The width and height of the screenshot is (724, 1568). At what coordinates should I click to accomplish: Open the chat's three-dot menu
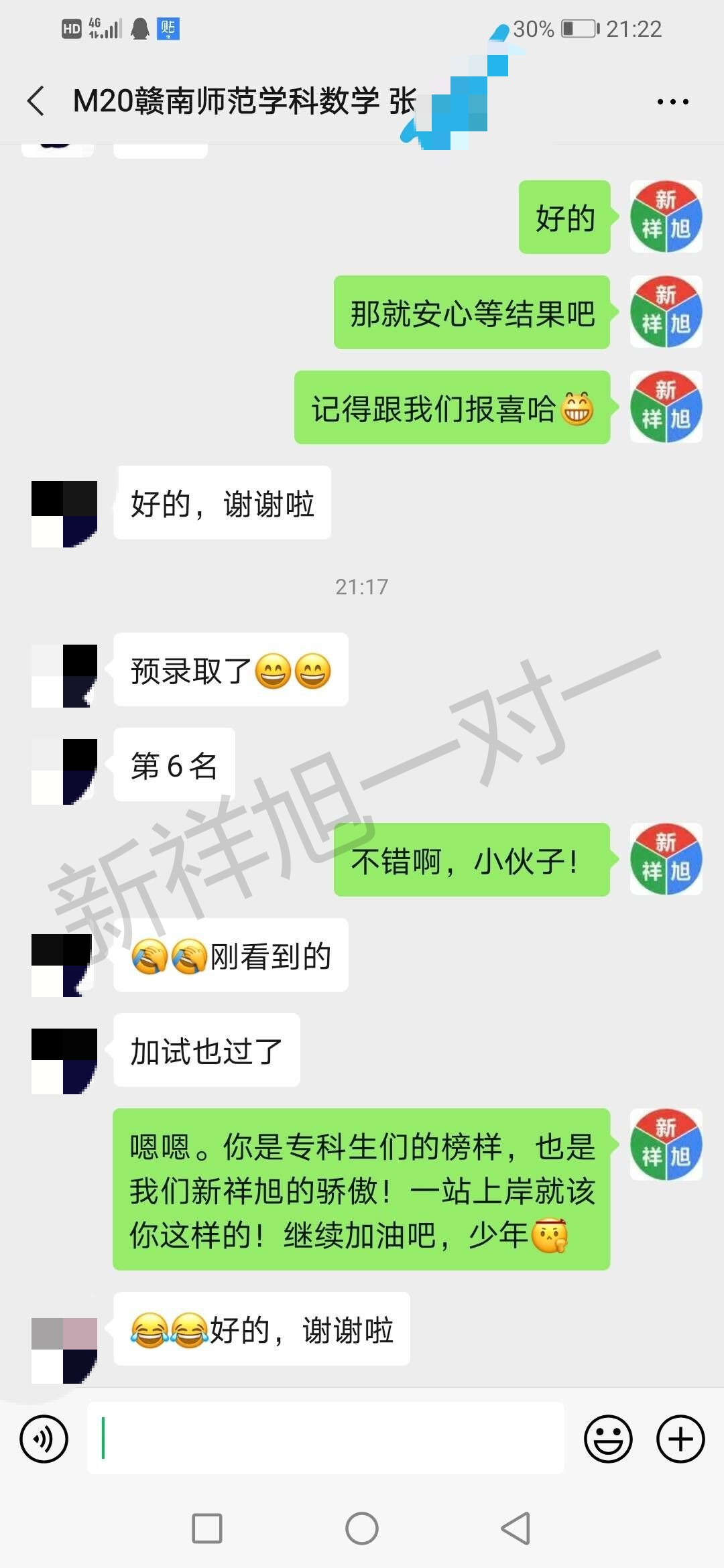click(672, 102)
